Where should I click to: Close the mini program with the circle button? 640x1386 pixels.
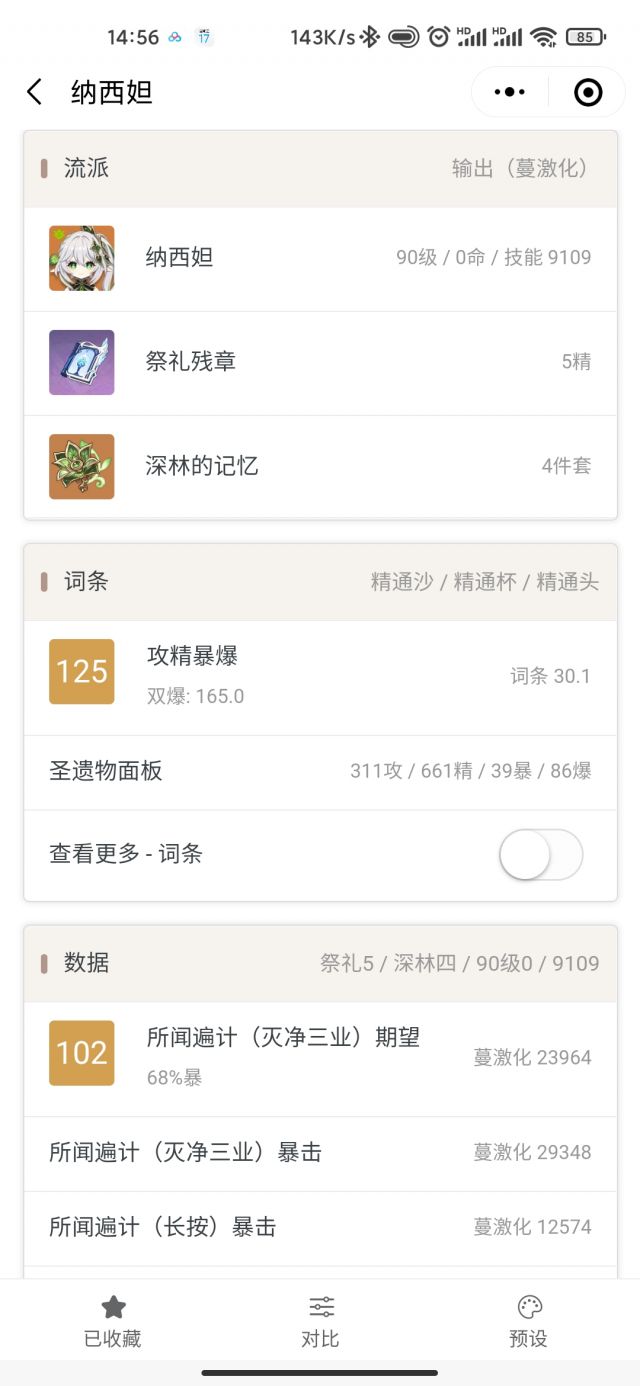588,93
